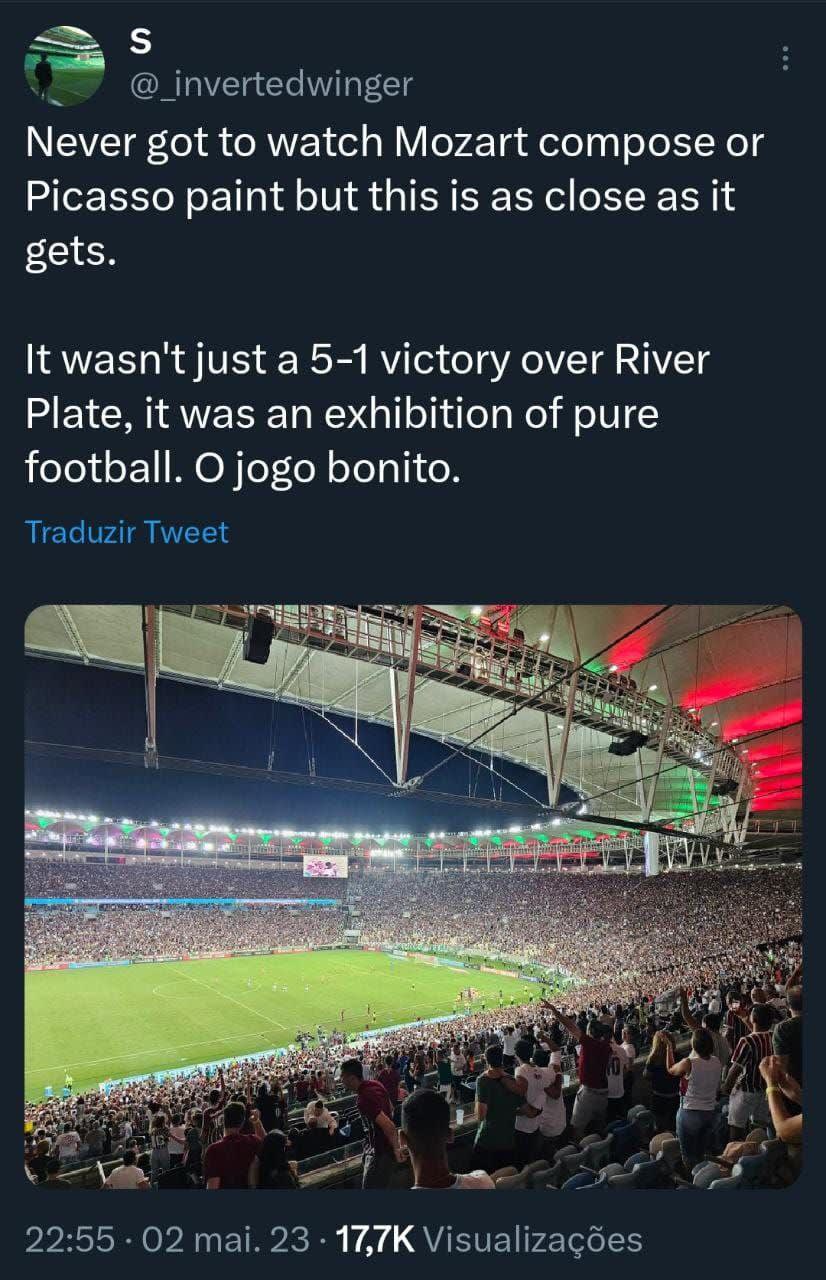Open the 17,7K Visualizações stats

(489, 1240)
